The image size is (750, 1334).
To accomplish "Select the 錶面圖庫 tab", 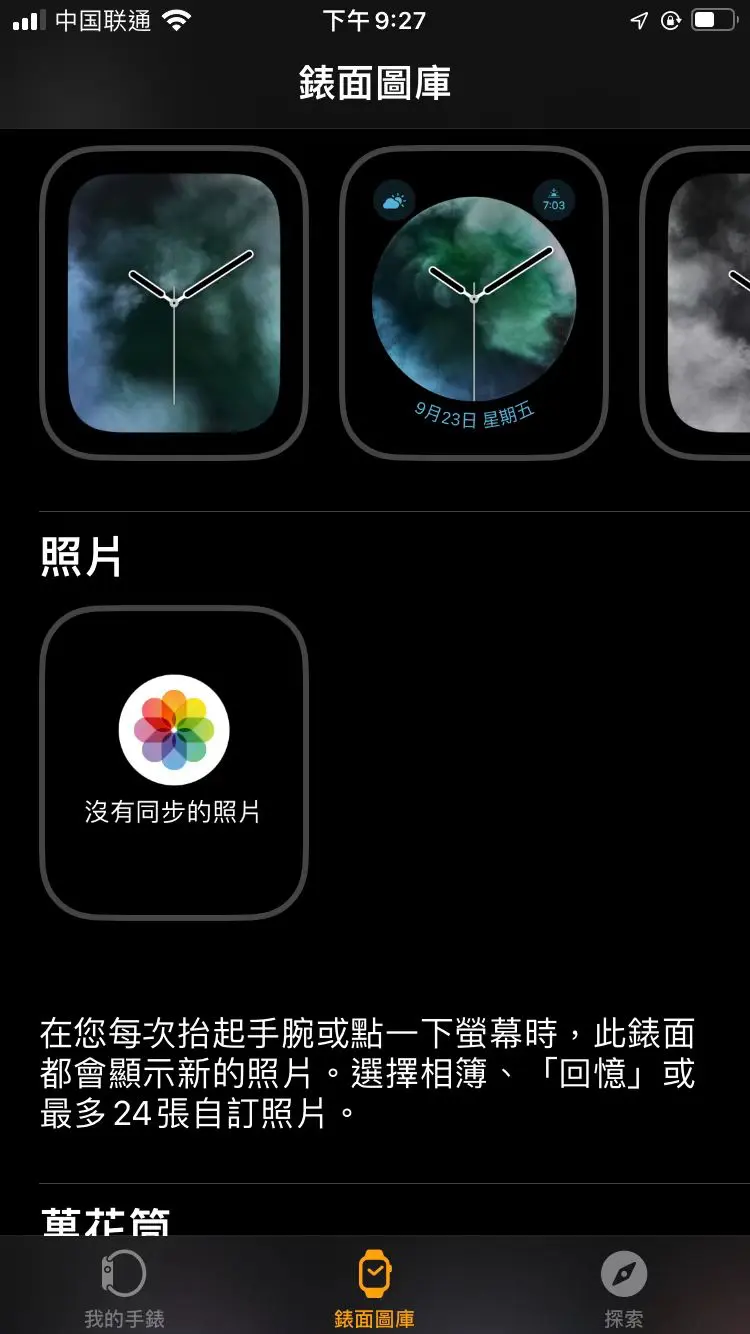I will pos(374,1288).
